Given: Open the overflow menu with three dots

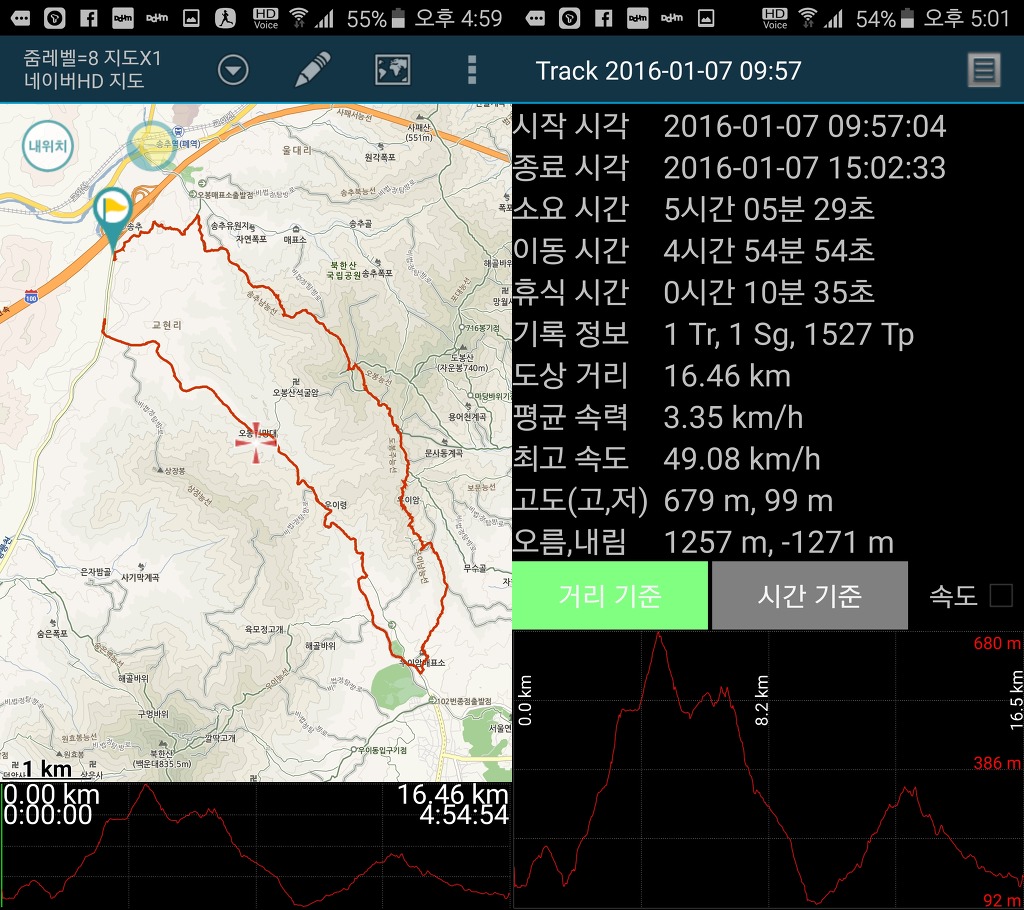Looking at the screenshot, I should (x=471, y=69).
